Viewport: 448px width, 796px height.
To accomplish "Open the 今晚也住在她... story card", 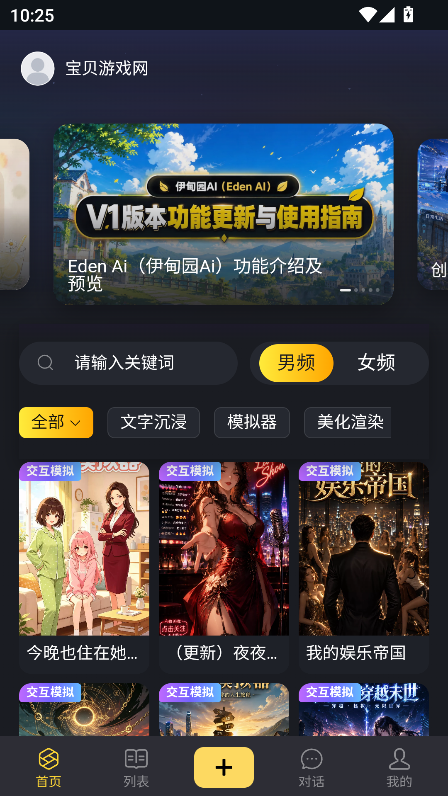I will click(x=84, y=568).
